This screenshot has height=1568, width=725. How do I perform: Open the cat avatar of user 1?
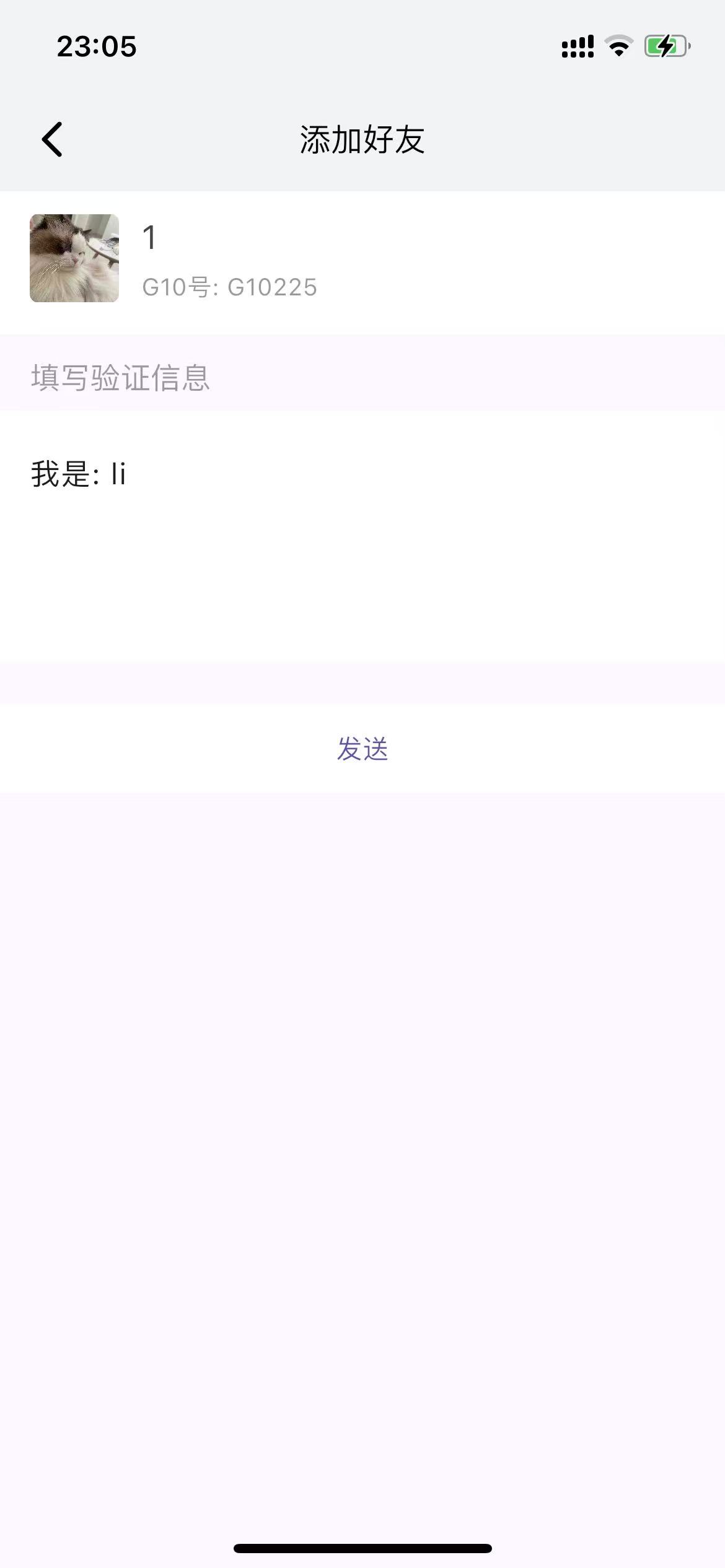74,258
